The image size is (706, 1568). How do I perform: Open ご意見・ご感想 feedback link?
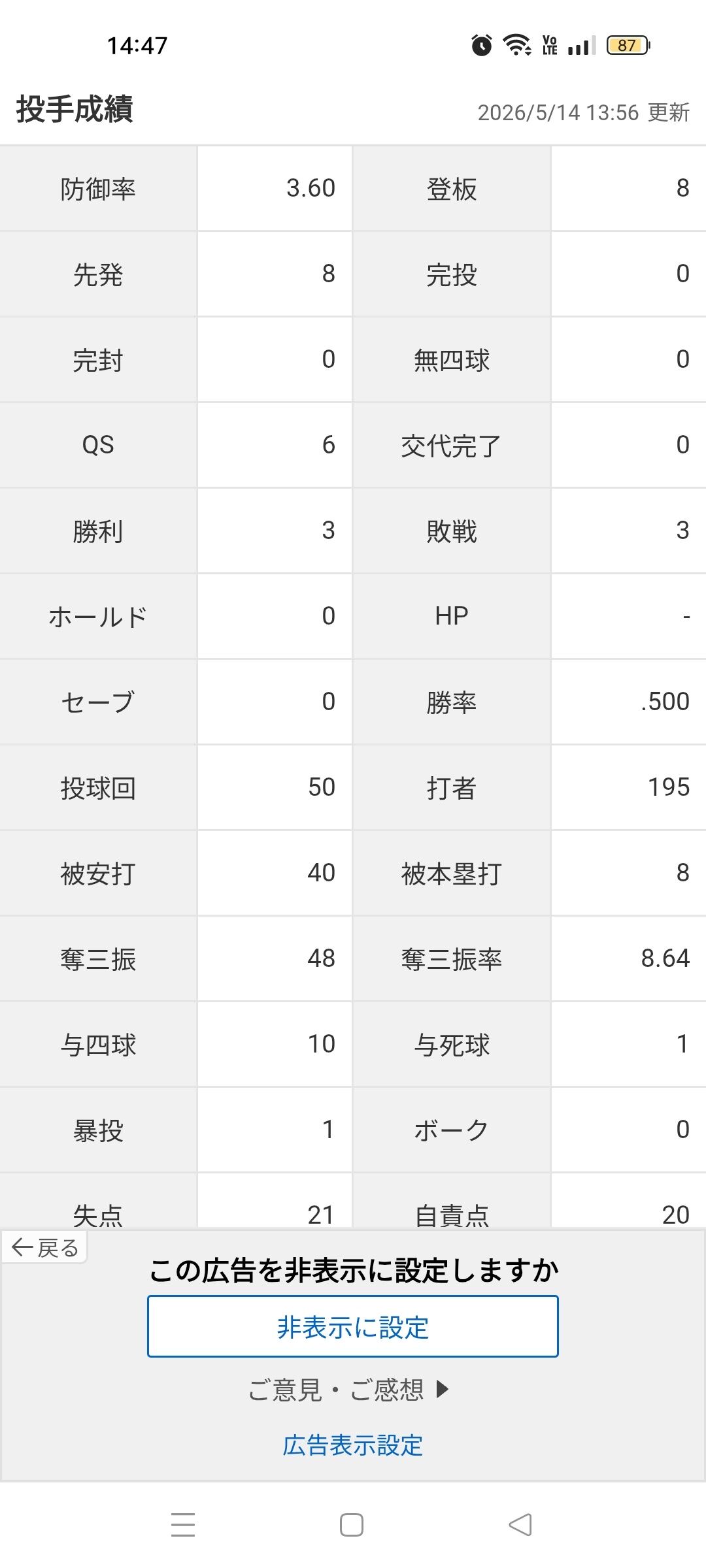click(349, 1390)
